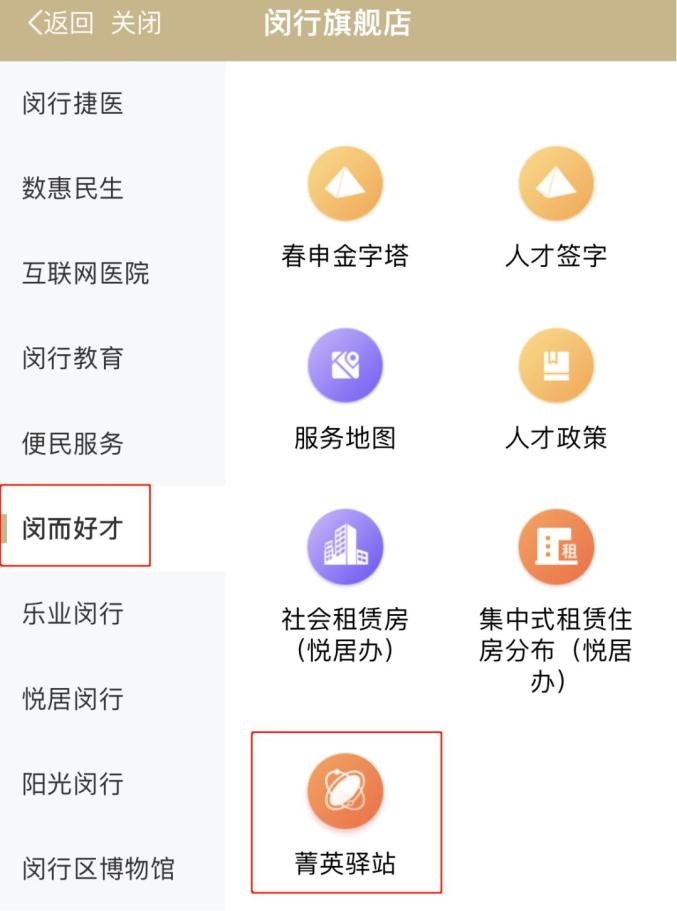Switch to 闵行教育 in the sidebar
Screen dimensions: 677x911
(73, 358)
